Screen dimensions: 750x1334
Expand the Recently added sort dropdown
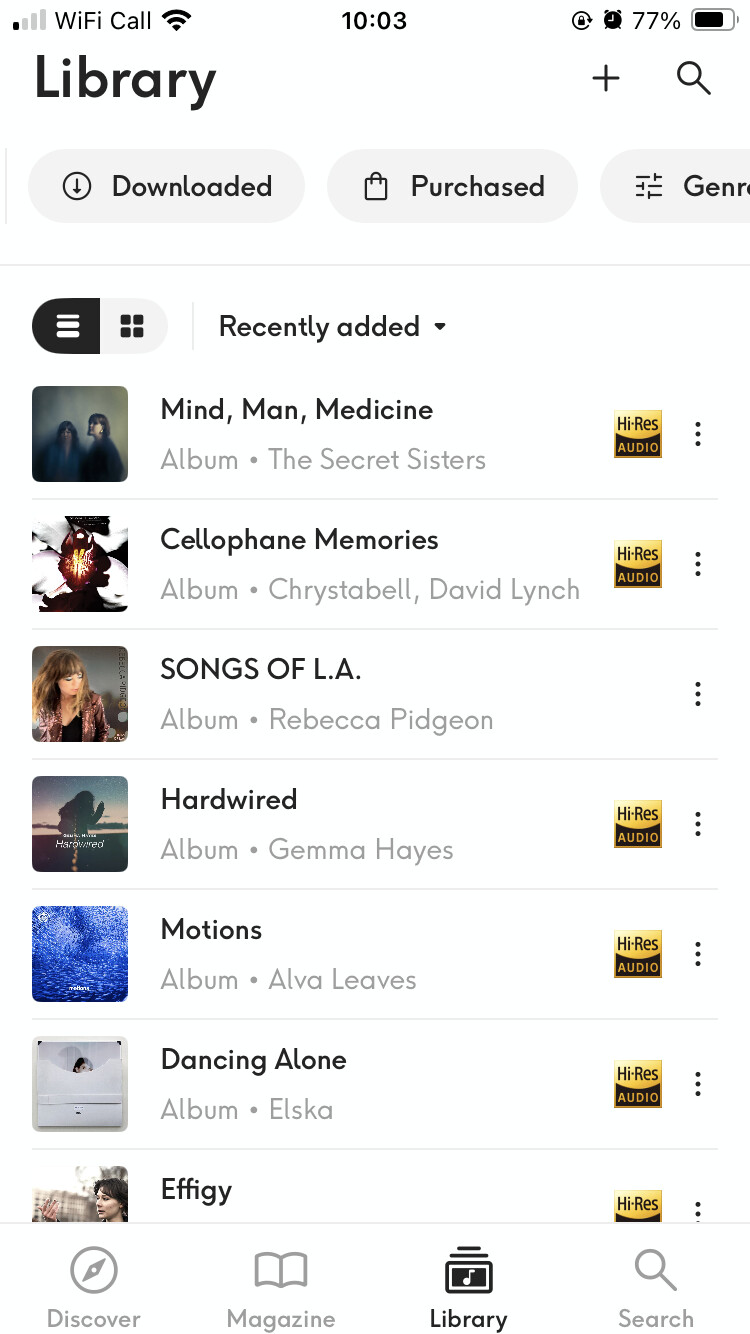click(x=332, y=327)
